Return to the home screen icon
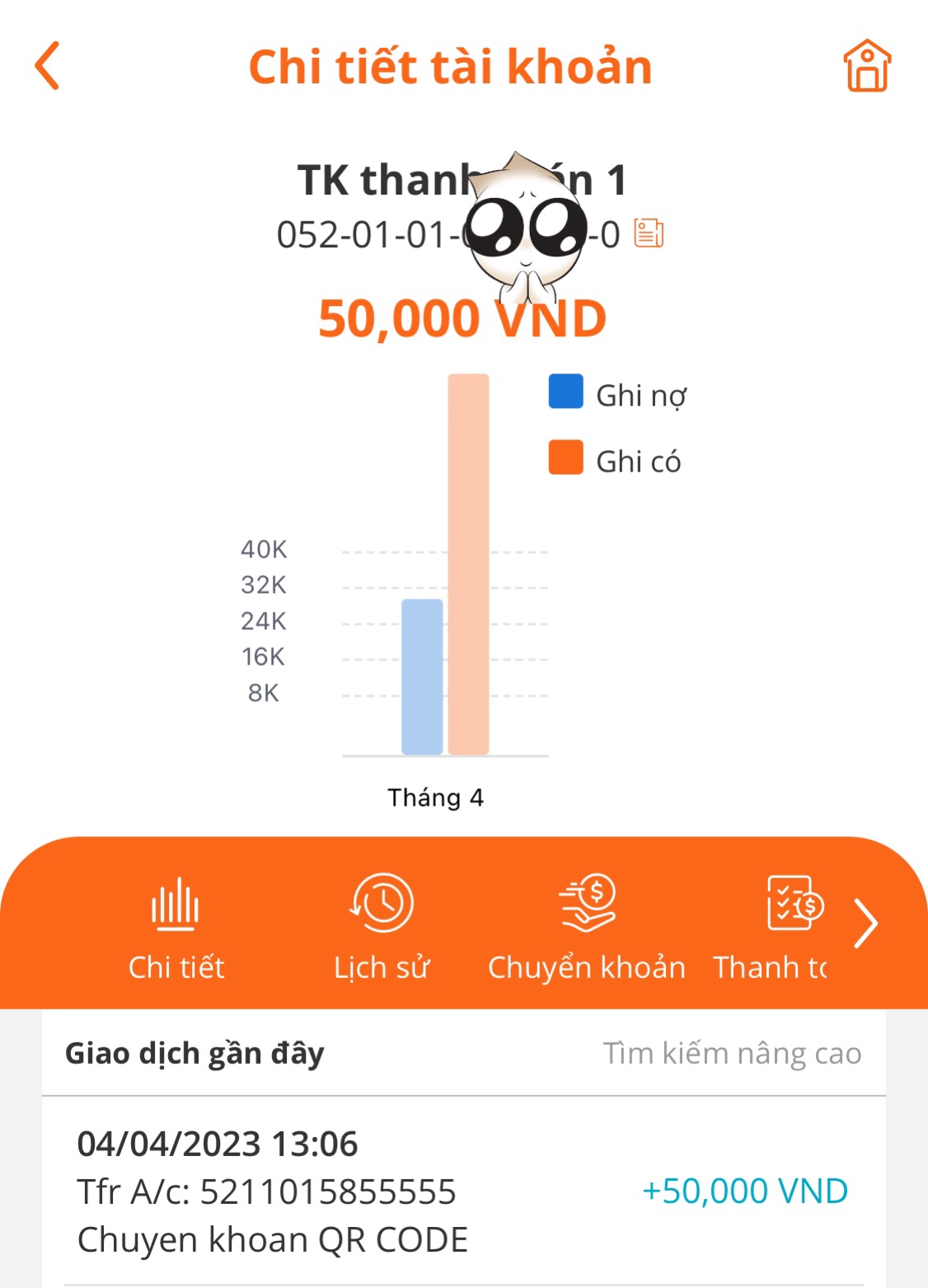The image size is (928, 1288). click(866, 66)
